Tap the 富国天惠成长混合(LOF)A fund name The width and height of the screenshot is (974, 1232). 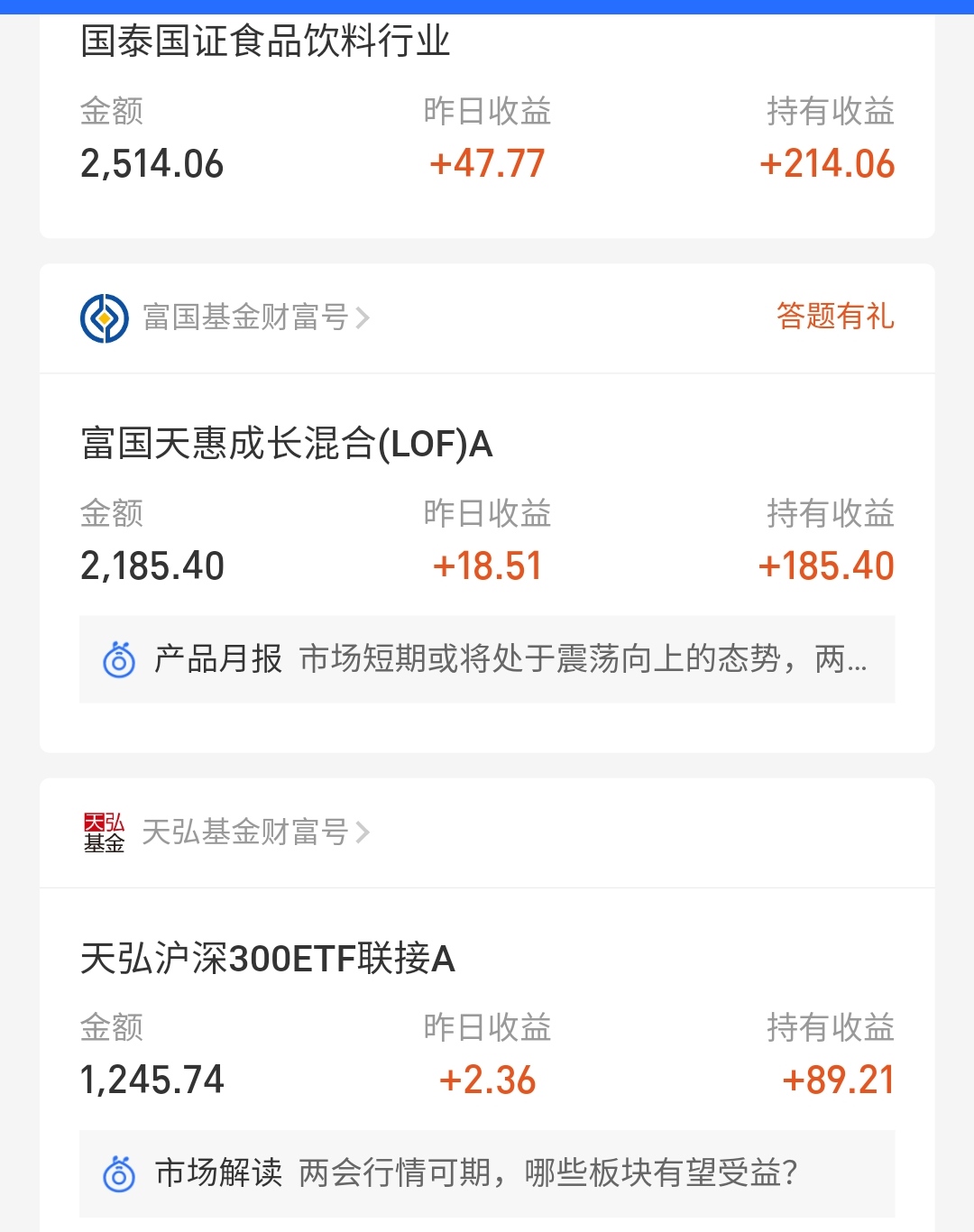285,444
